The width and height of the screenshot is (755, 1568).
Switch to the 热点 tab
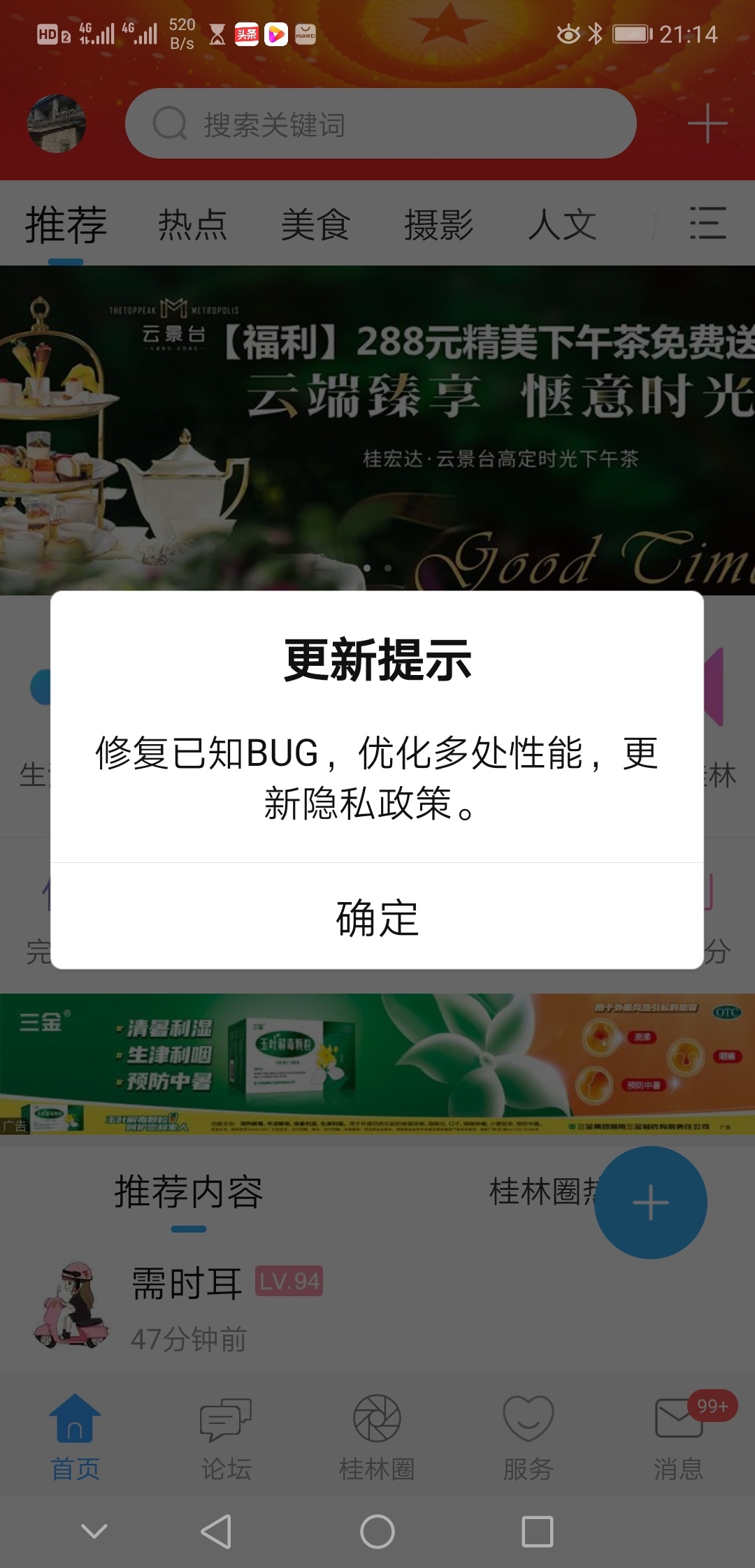(x=192, y=225)
